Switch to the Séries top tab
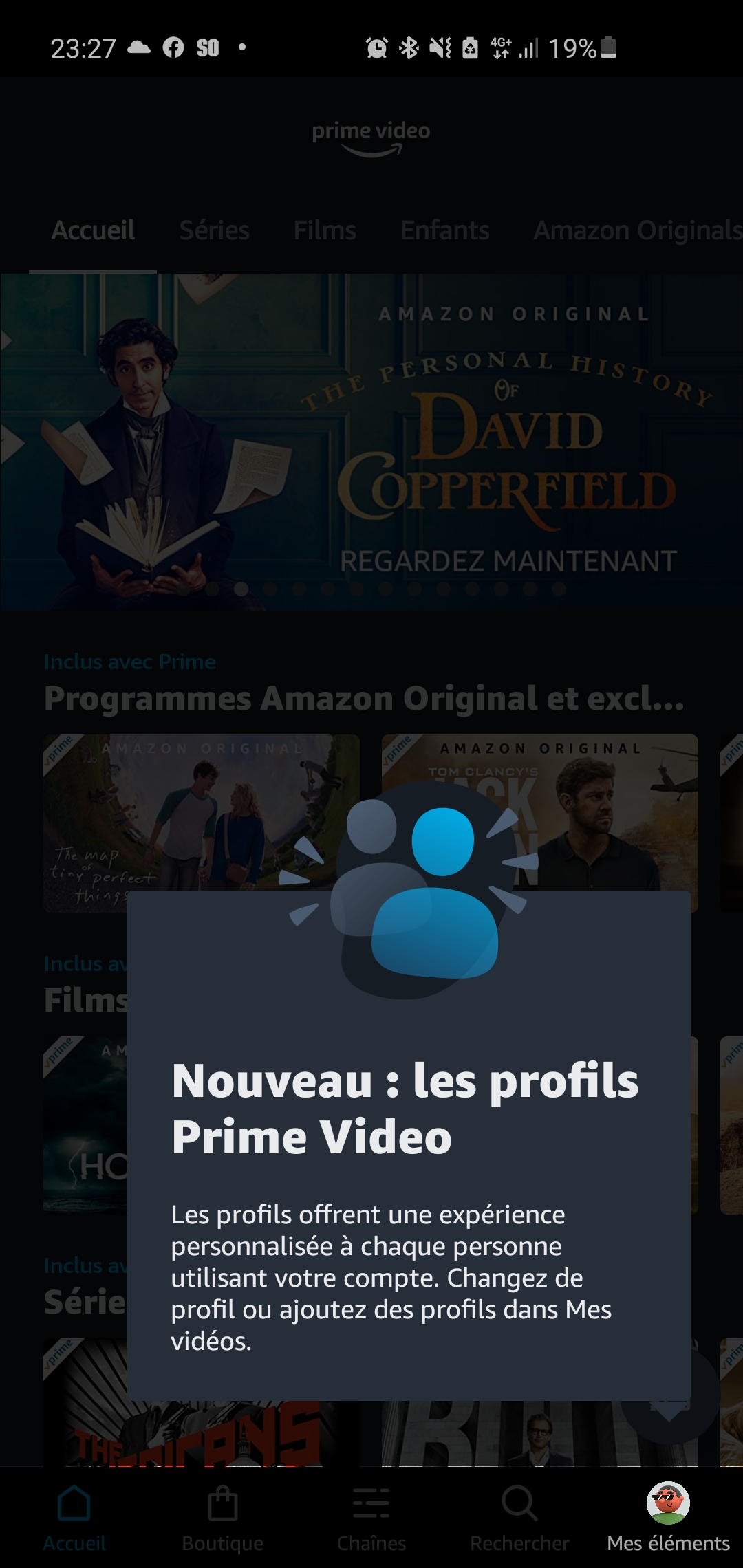 pyautogui.click(x=214, y=230)
